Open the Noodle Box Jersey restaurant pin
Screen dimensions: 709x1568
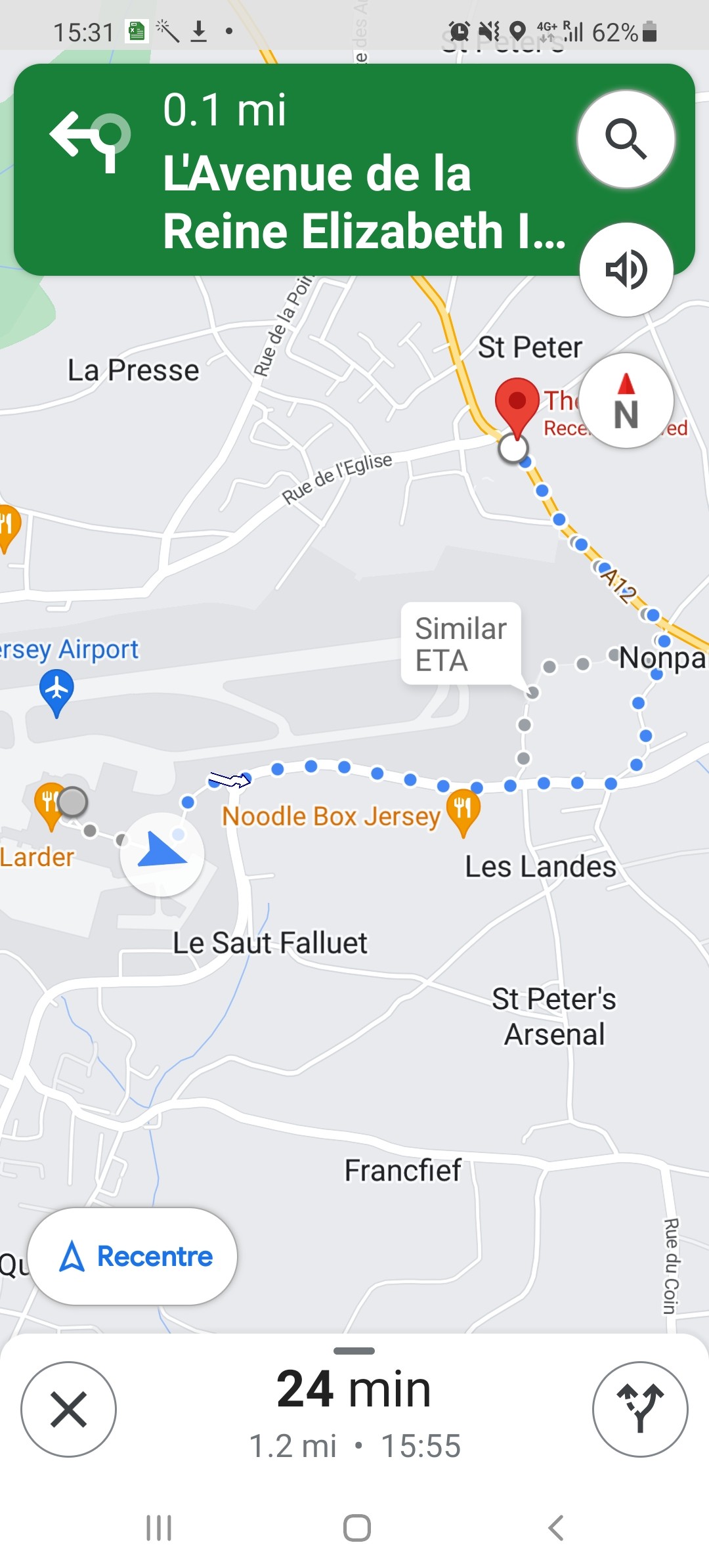(463, 808)
